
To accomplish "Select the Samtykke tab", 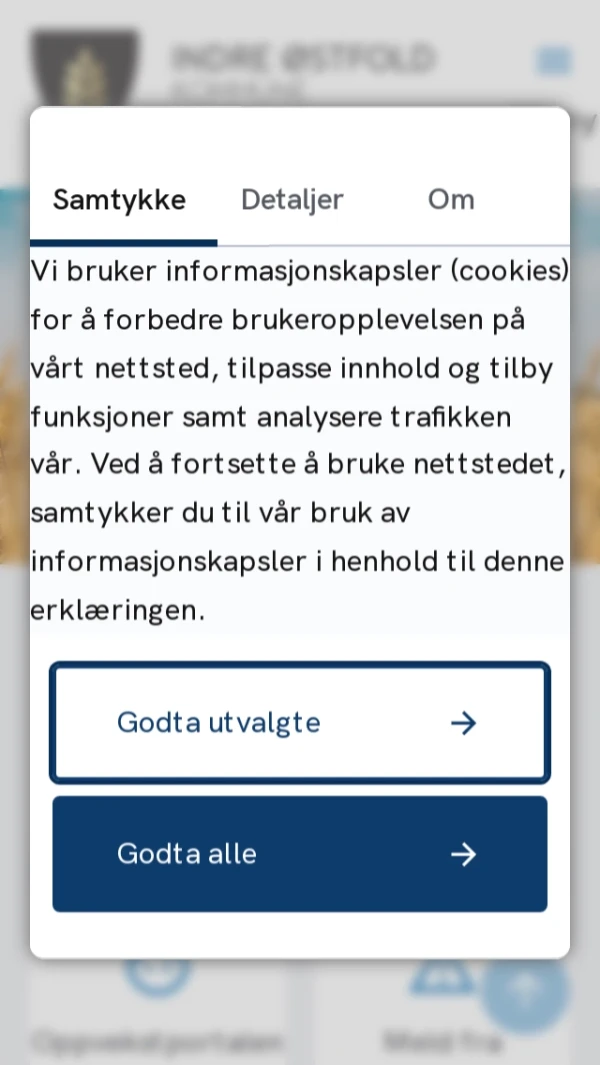I will (x=119, y=200).
